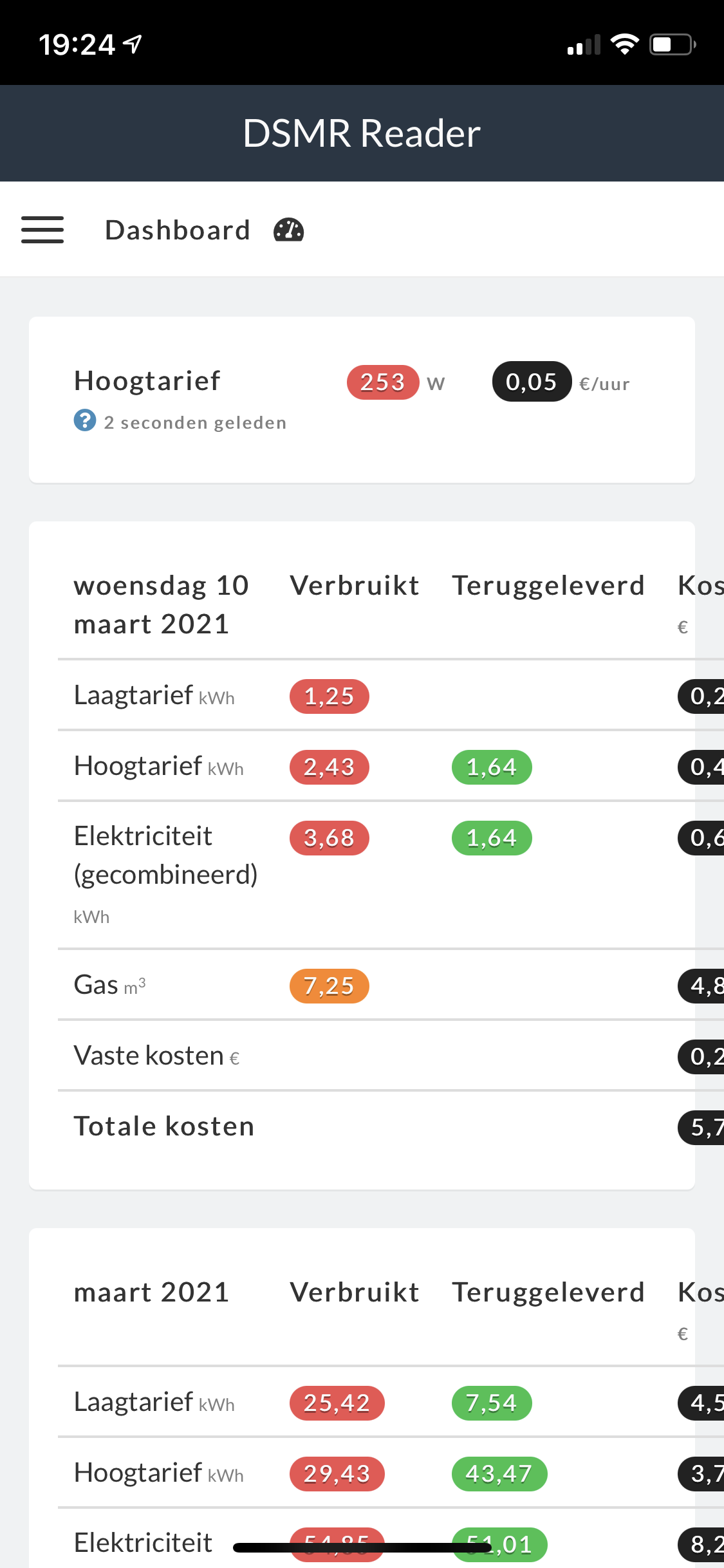
Task: Open the help question mark icon
Action: click(x=85, y=422)
